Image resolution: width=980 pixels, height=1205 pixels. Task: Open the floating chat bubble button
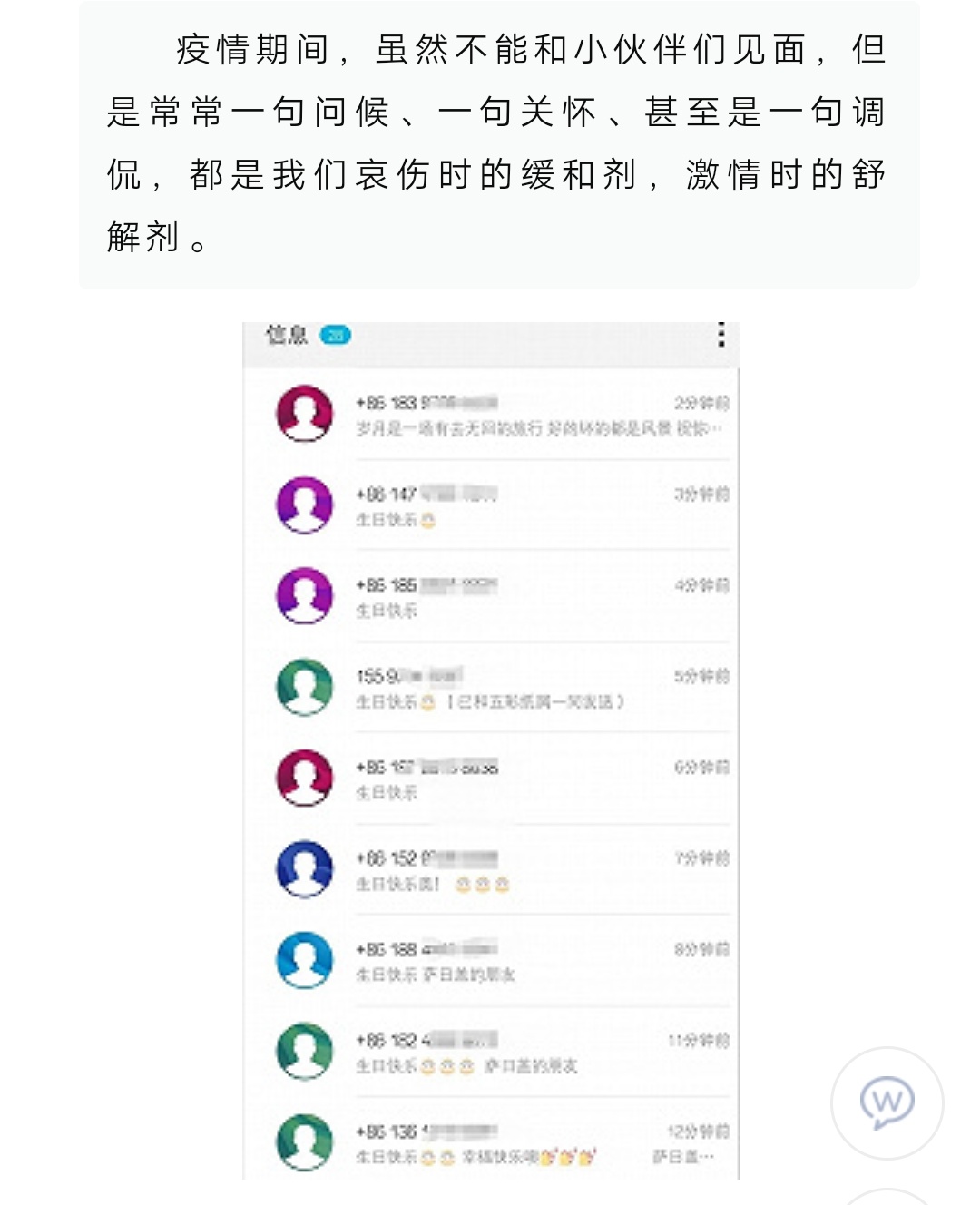point(887,1102)
